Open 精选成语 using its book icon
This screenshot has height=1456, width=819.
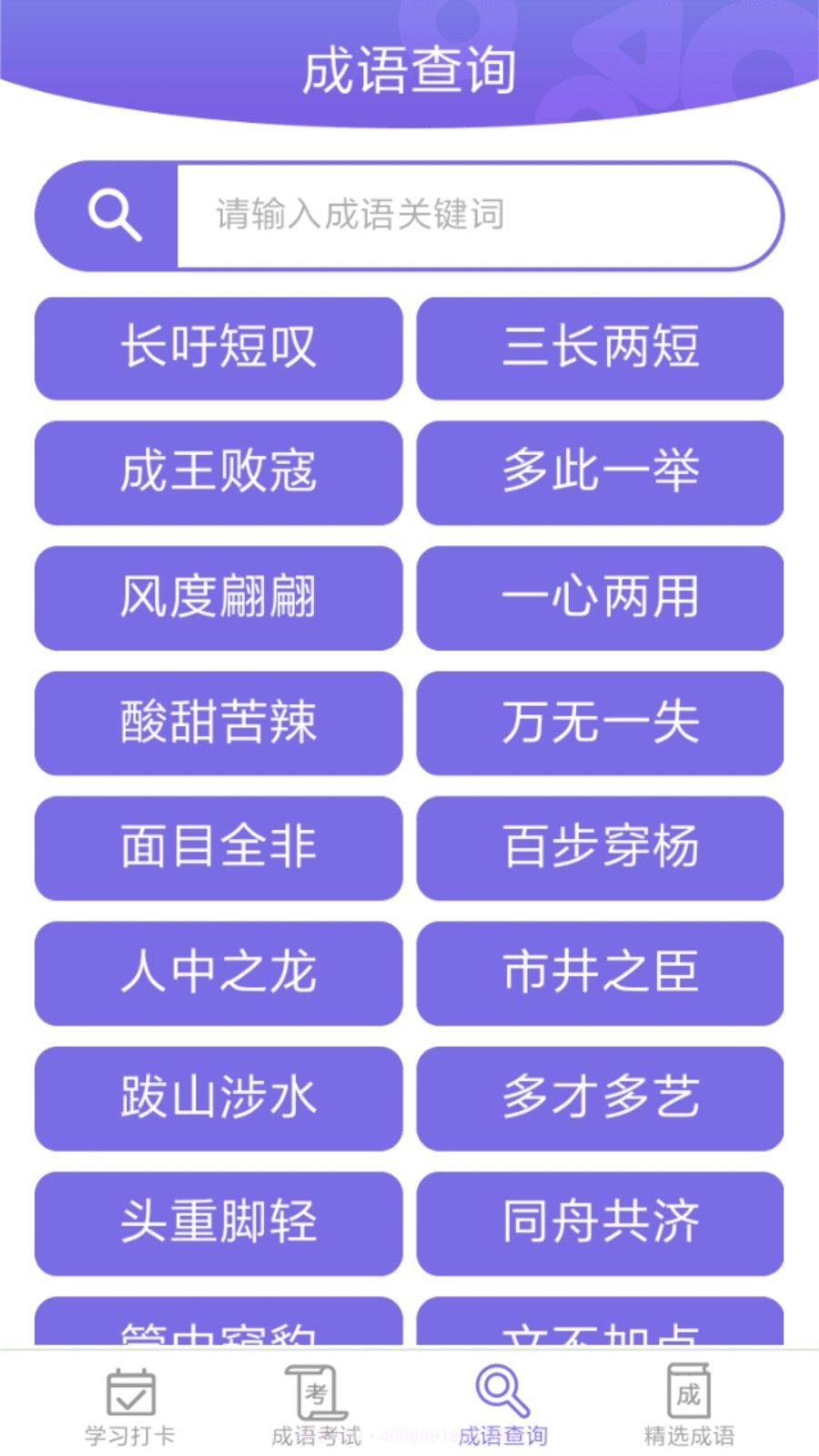[x=689, y=1392]
